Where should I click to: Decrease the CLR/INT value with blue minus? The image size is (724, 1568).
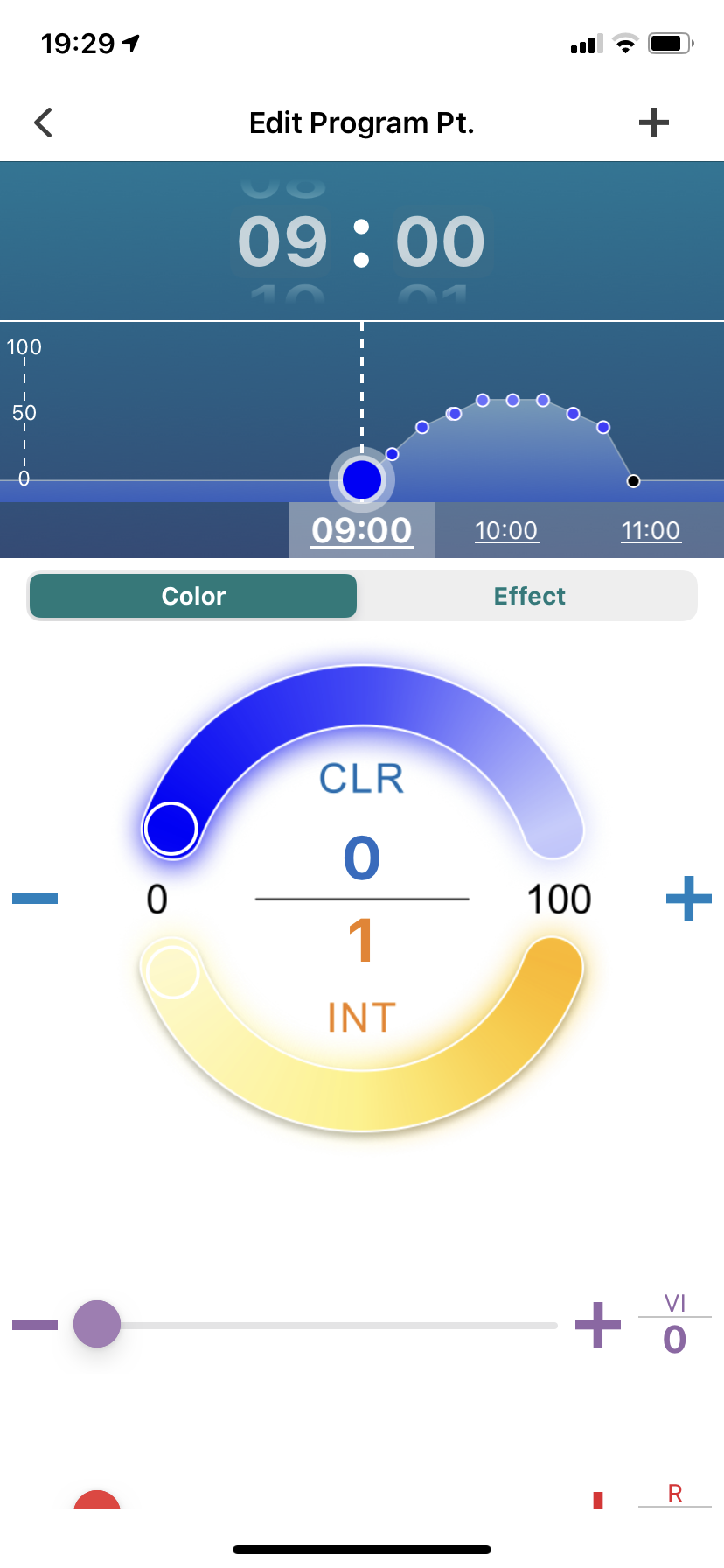pyautogui.click(x=35, y=899)
